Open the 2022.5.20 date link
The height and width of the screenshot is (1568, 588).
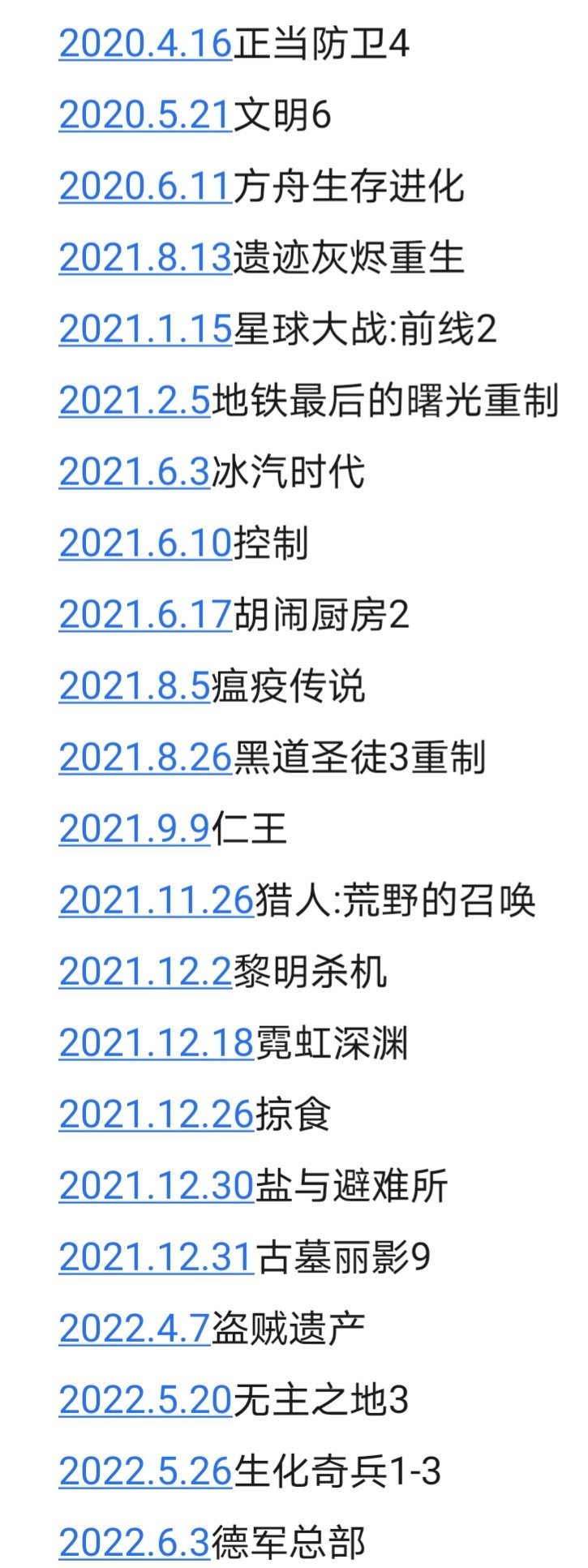point(145,1400)
